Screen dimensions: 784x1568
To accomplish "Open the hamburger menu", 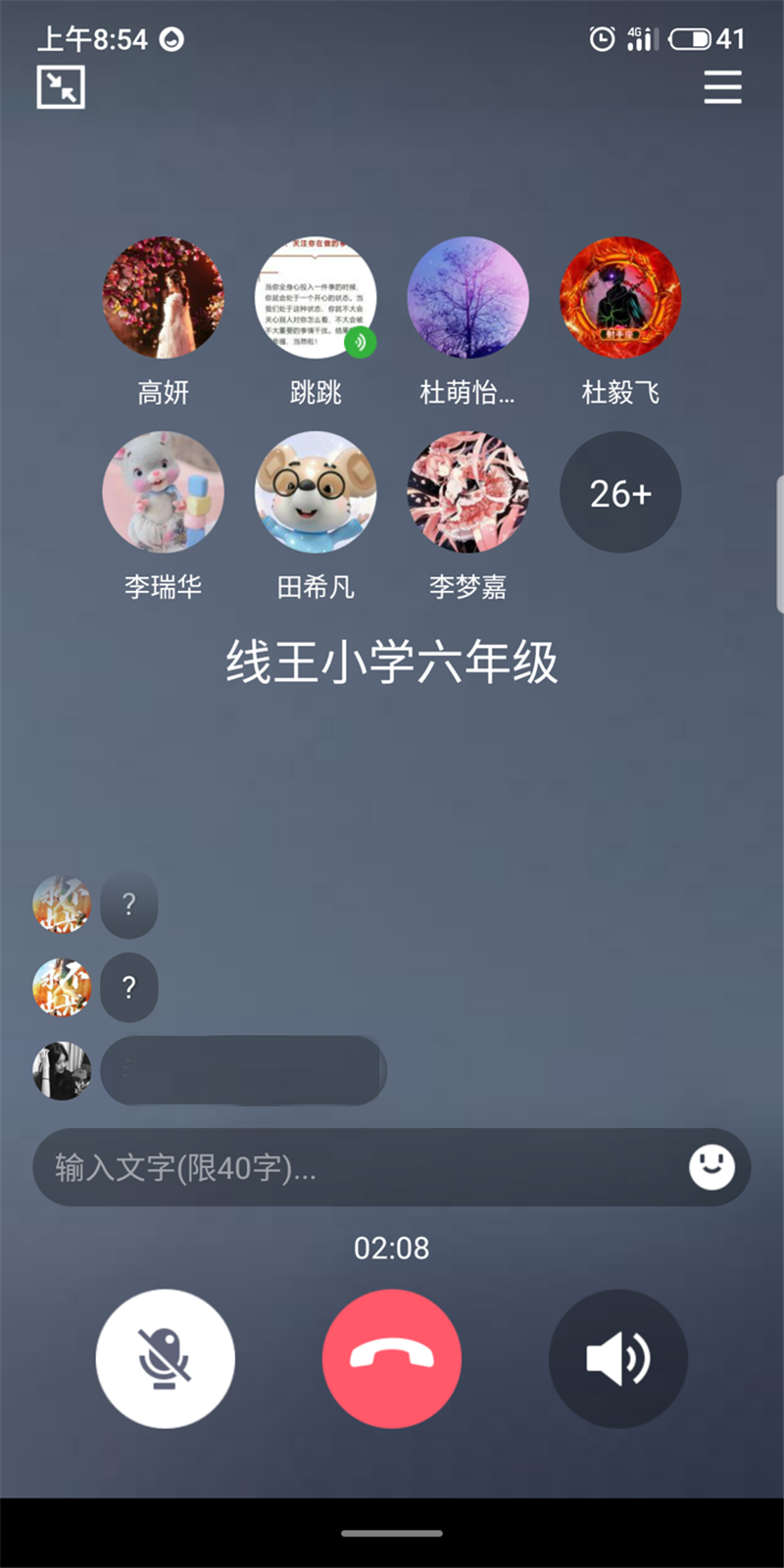I will pyautogui.click(x=722, y=87).
